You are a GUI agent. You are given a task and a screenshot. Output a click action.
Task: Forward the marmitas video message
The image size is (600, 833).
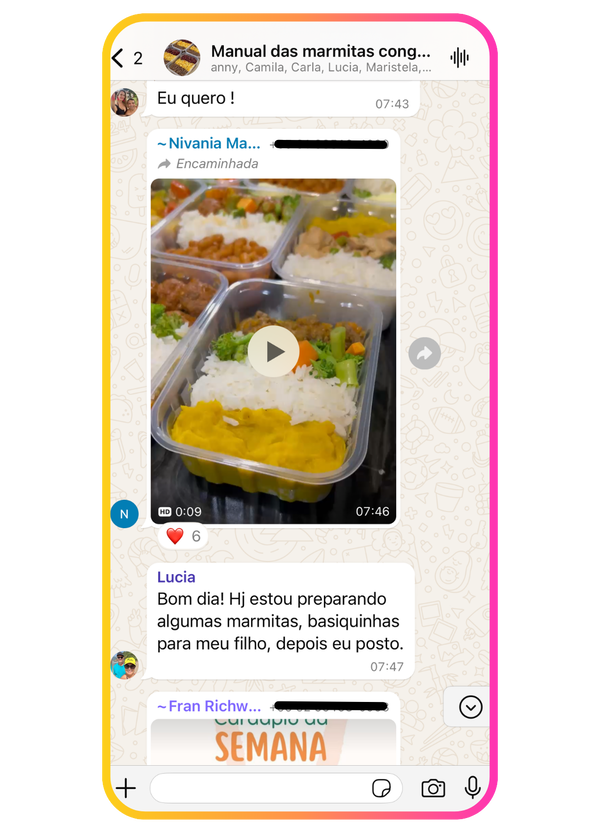425,353
